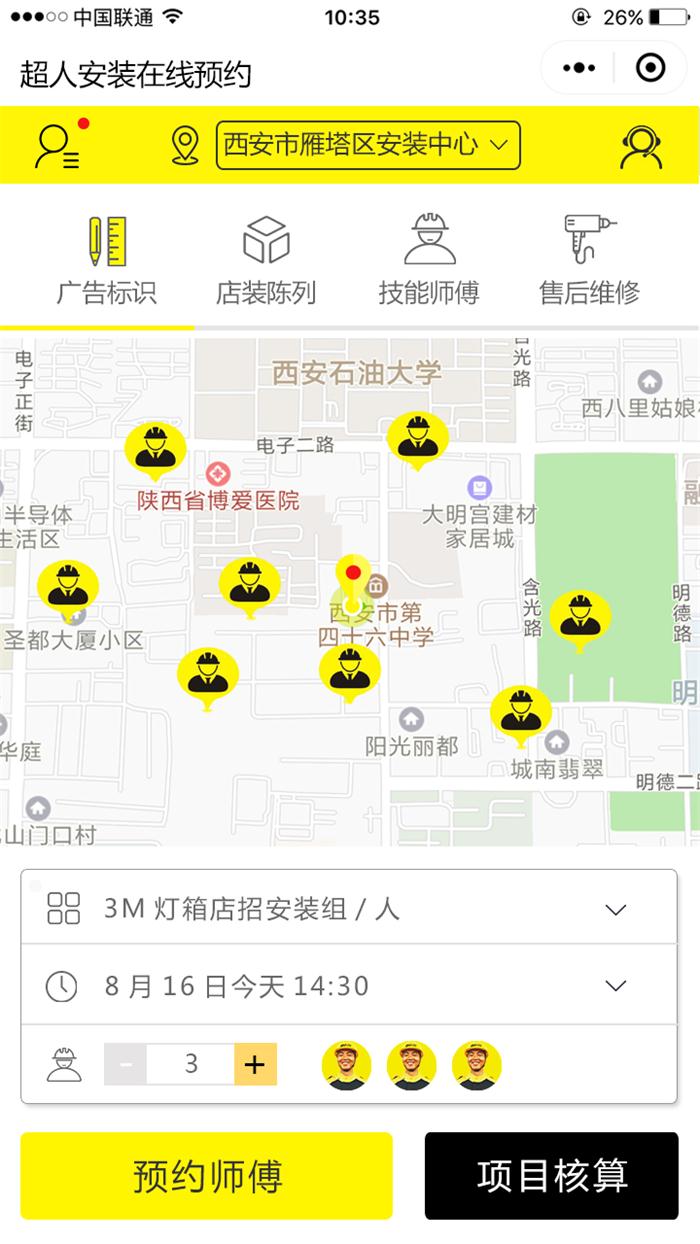Increase the worker count with plus
The height and width of the screenshot is (1244, 700).
(255, 1065)
